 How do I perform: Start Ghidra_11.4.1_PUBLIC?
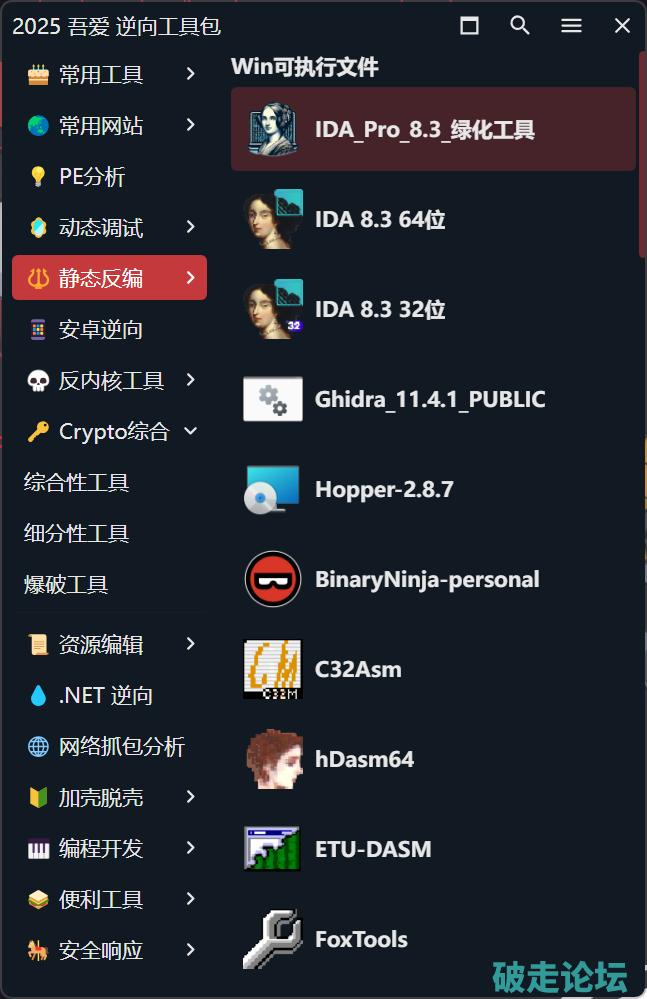pos(430,400)
